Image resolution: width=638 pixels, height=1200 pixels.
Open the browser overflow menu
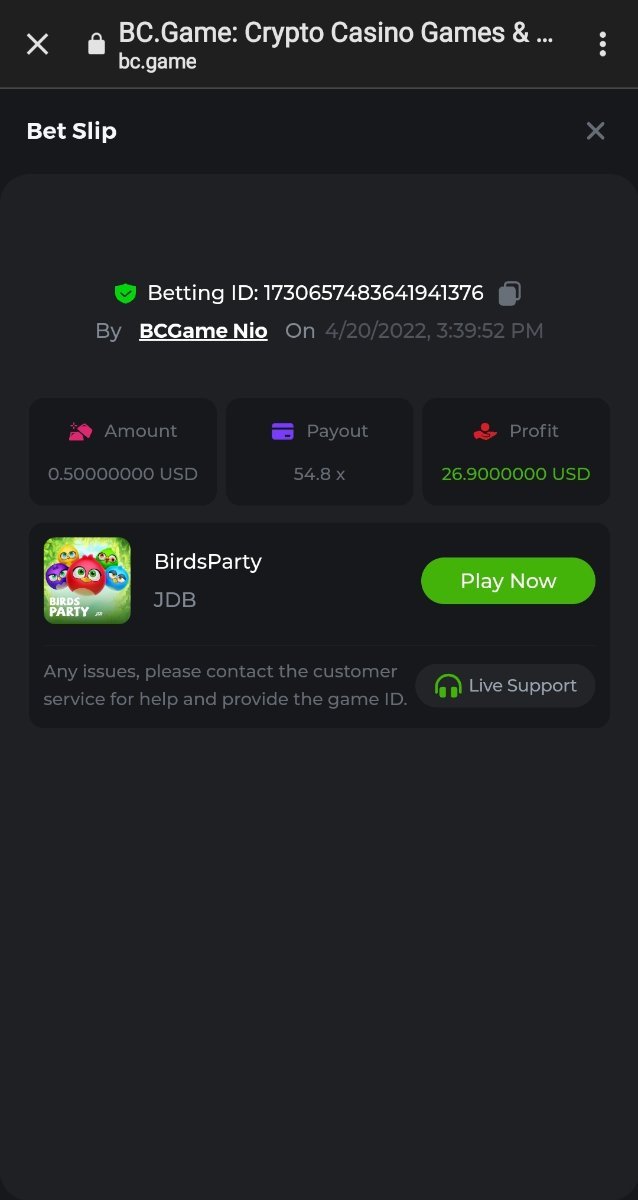coord(602,44)
